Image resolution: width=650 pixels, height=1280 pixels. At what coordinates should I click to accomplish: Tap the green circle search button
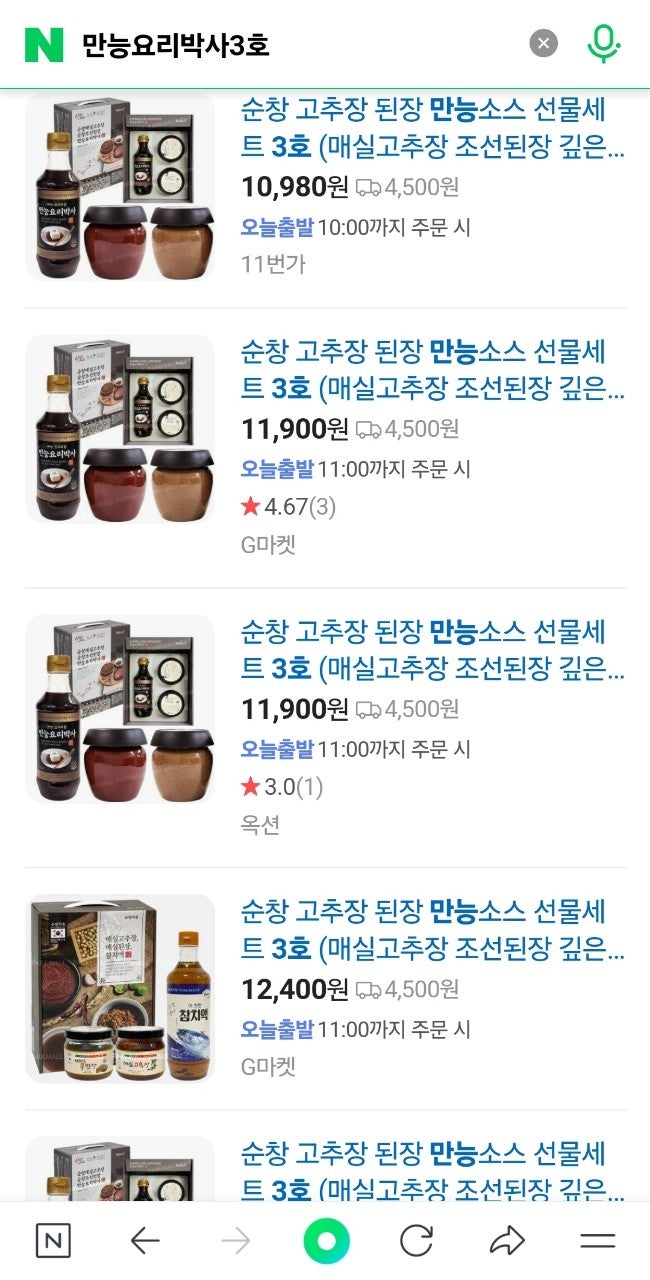coord(327,1241)
